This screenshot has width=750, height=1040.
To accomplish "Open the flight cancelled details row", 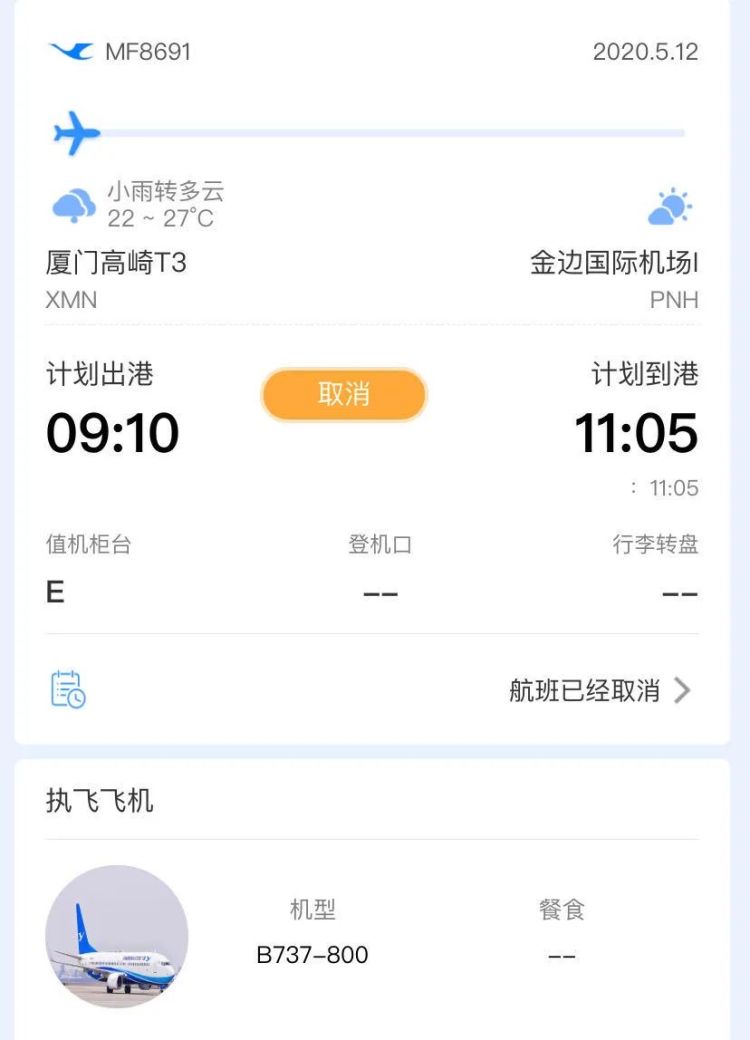I will [x=599, y=690].
